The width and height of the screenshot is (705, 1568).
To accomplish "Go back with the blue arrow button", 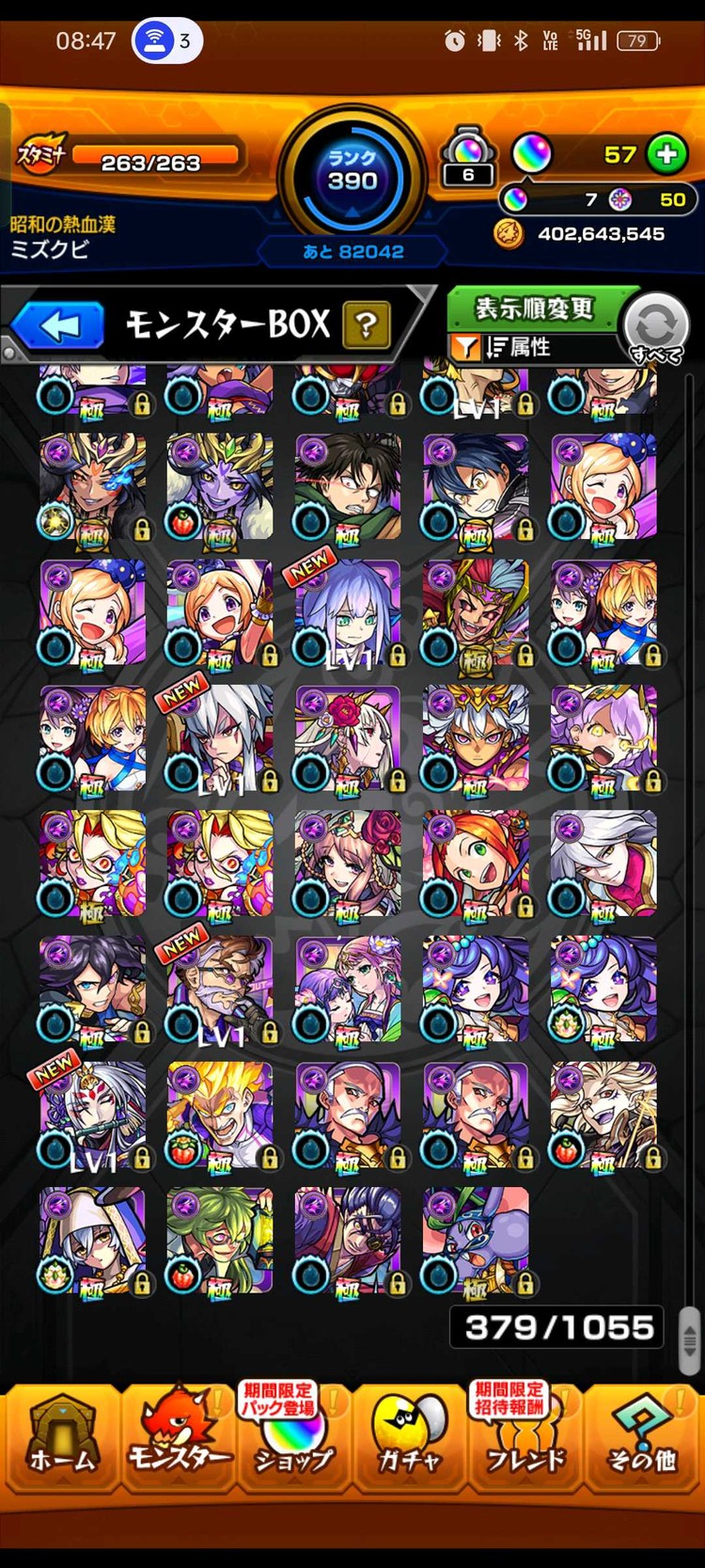I will (59, 326).
